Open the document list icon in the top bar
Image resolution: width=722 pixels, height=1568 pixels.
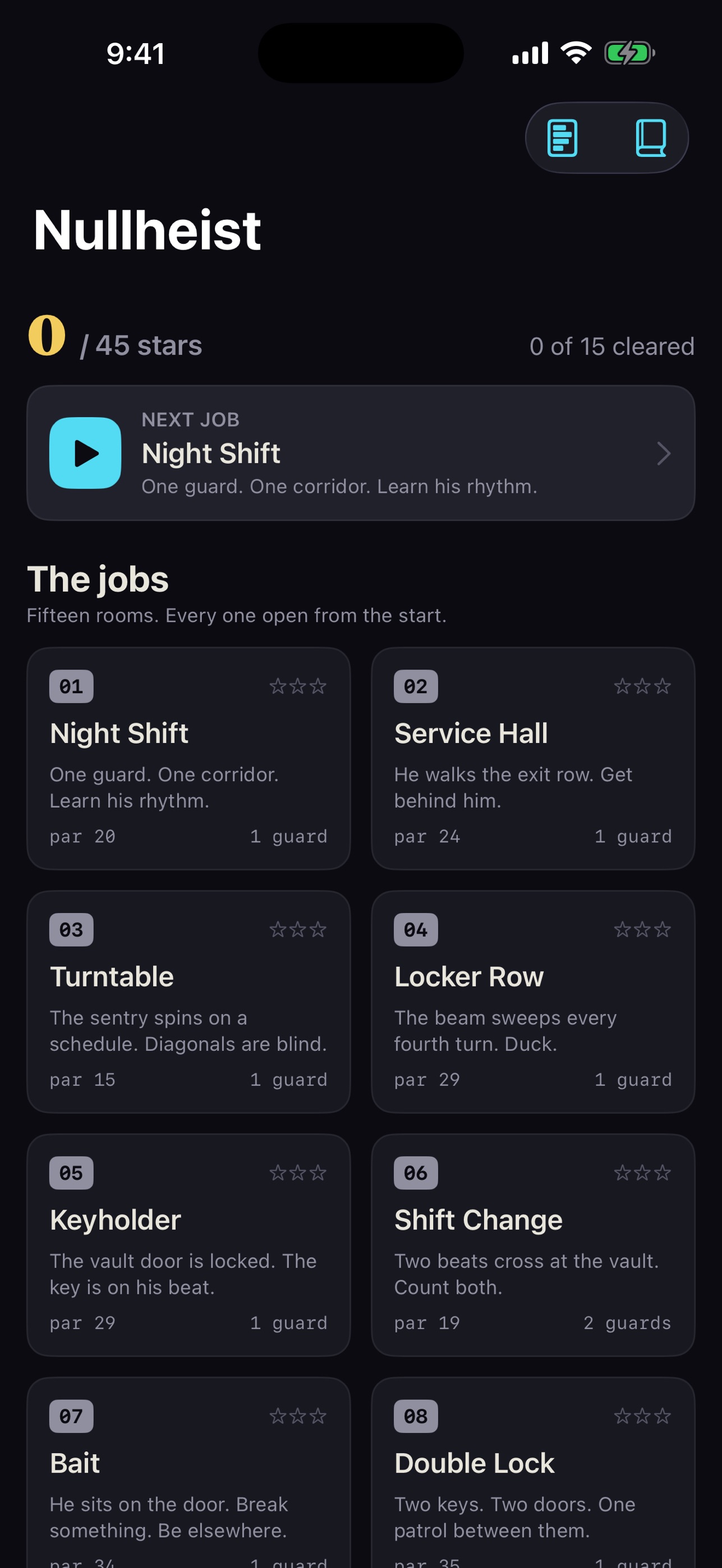562,138
